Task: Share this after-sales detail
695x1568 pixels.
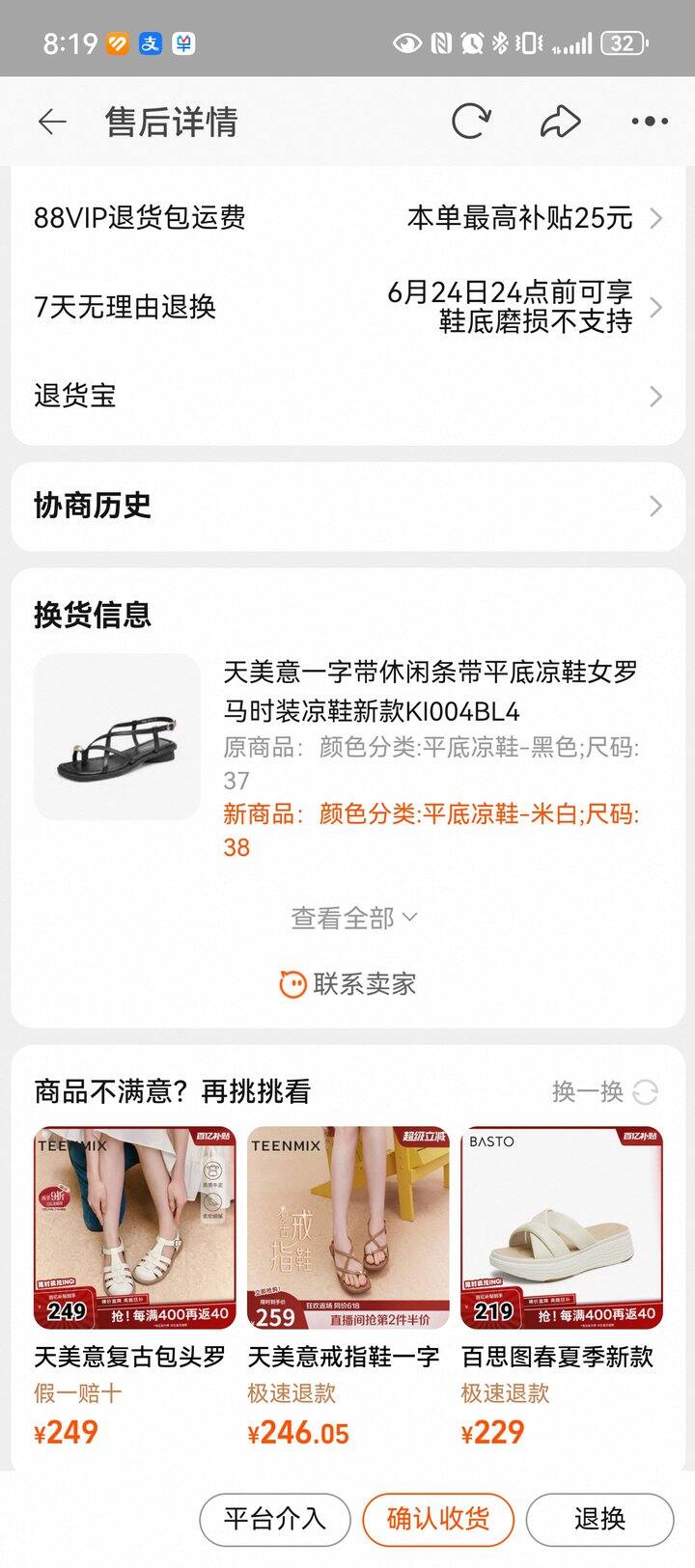Action: (x=560, y=122)
